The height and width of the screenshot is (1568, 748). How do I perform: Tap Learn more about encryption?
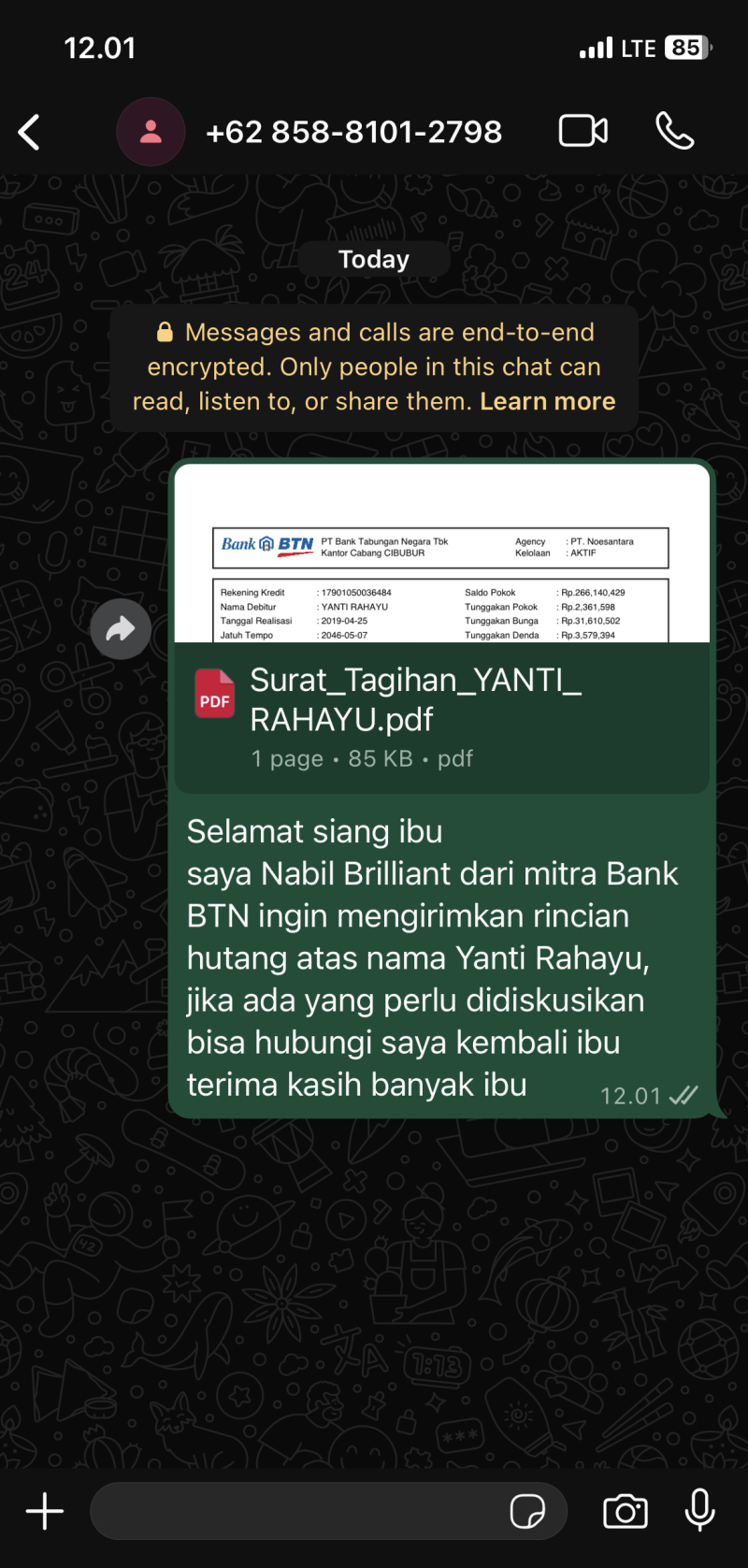coord(547,402)
